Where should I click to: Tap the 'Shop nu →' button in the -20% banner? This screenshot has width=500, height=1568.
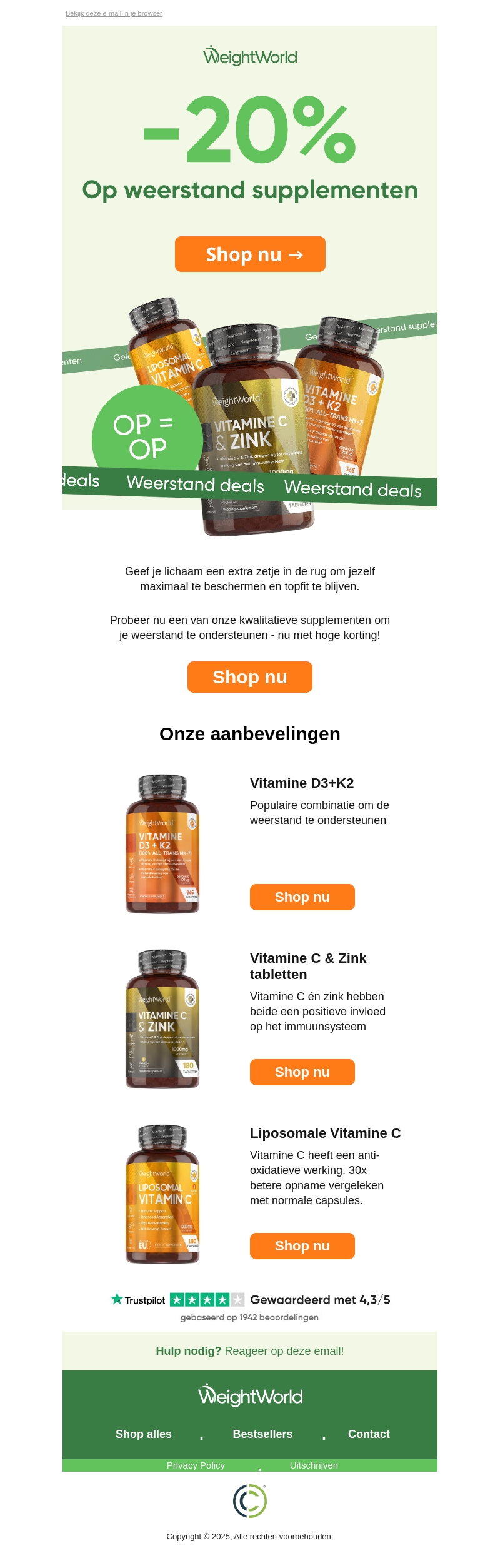pos(250,254)
